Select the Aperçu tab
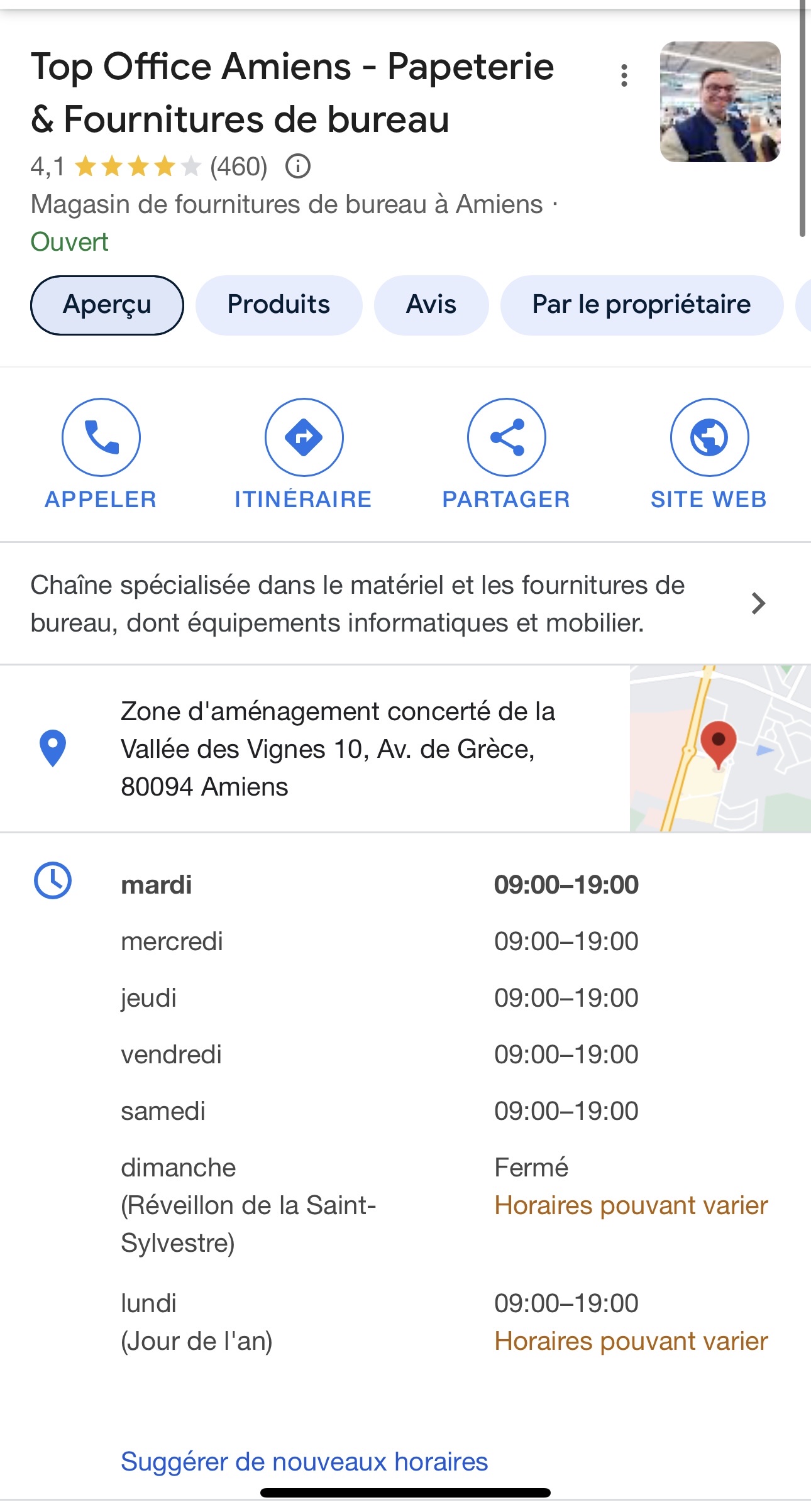This screenshot has width=811, height=1512. coord(107,305)
